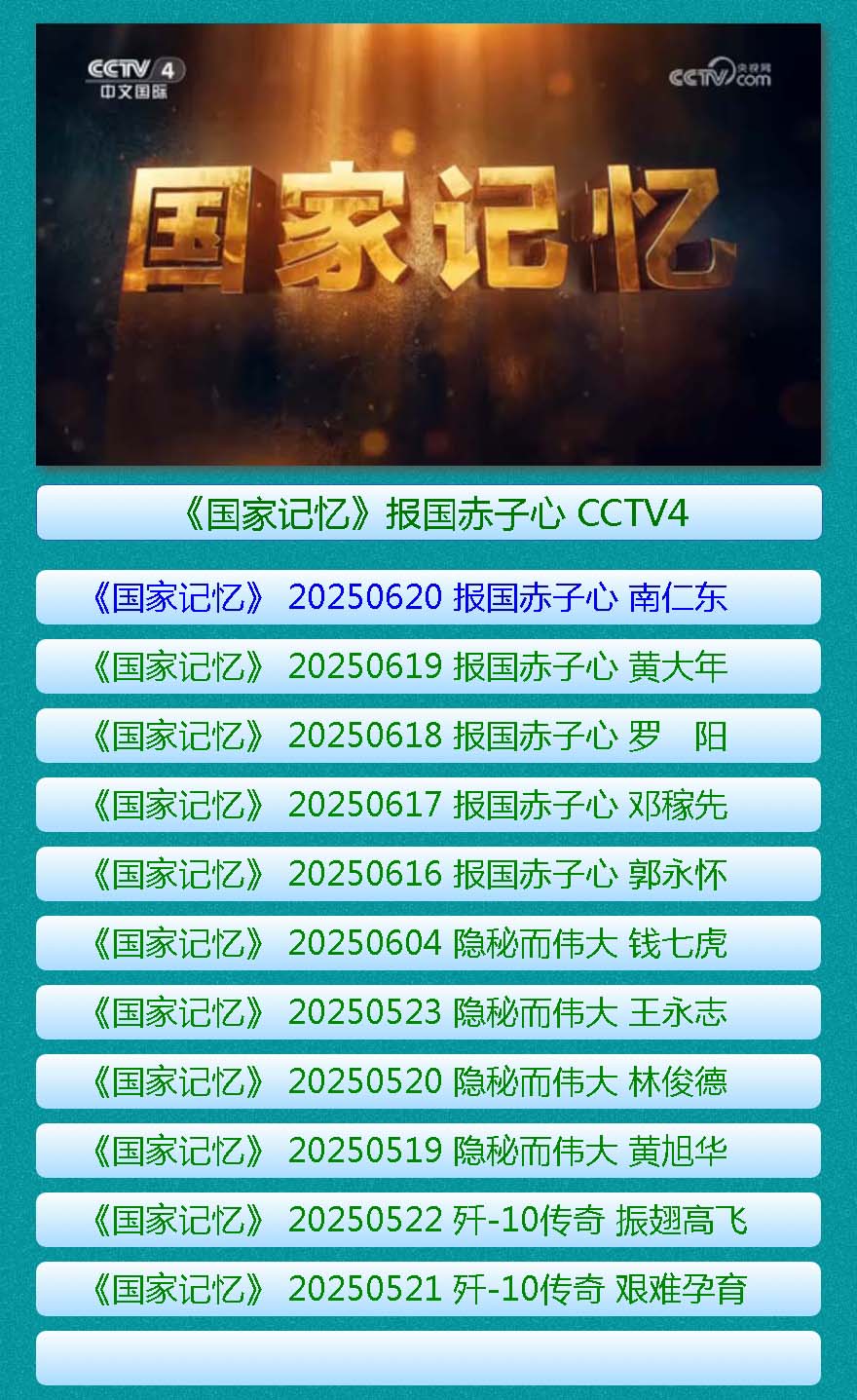Screen dimensions: 857x1400
Task: Open episode 20250620 南仁东
Action: 428,597
